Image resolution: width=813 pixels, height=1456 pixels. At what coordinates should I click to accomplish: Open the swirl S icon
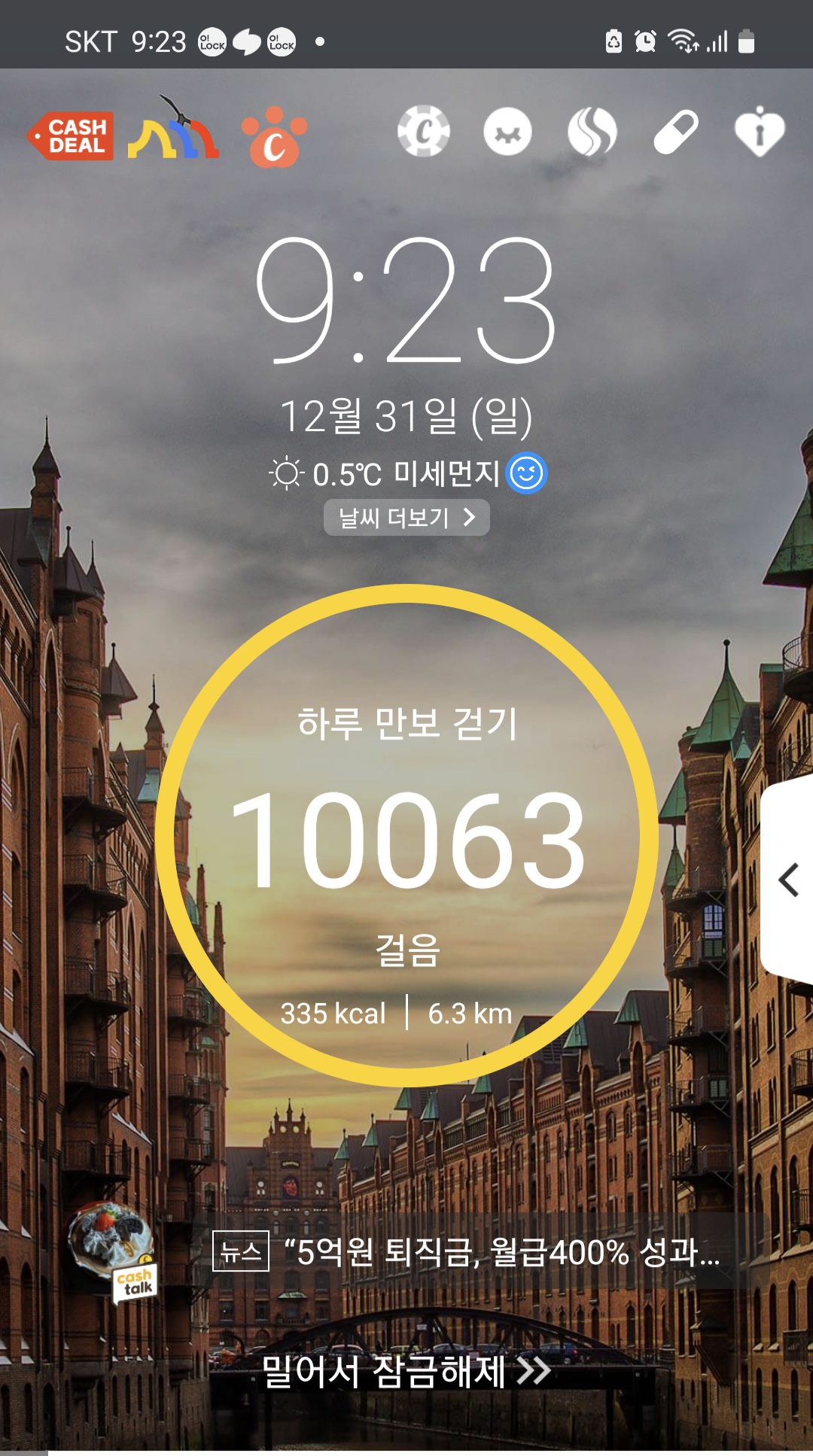pyautogui.click(x=592, y=132)
